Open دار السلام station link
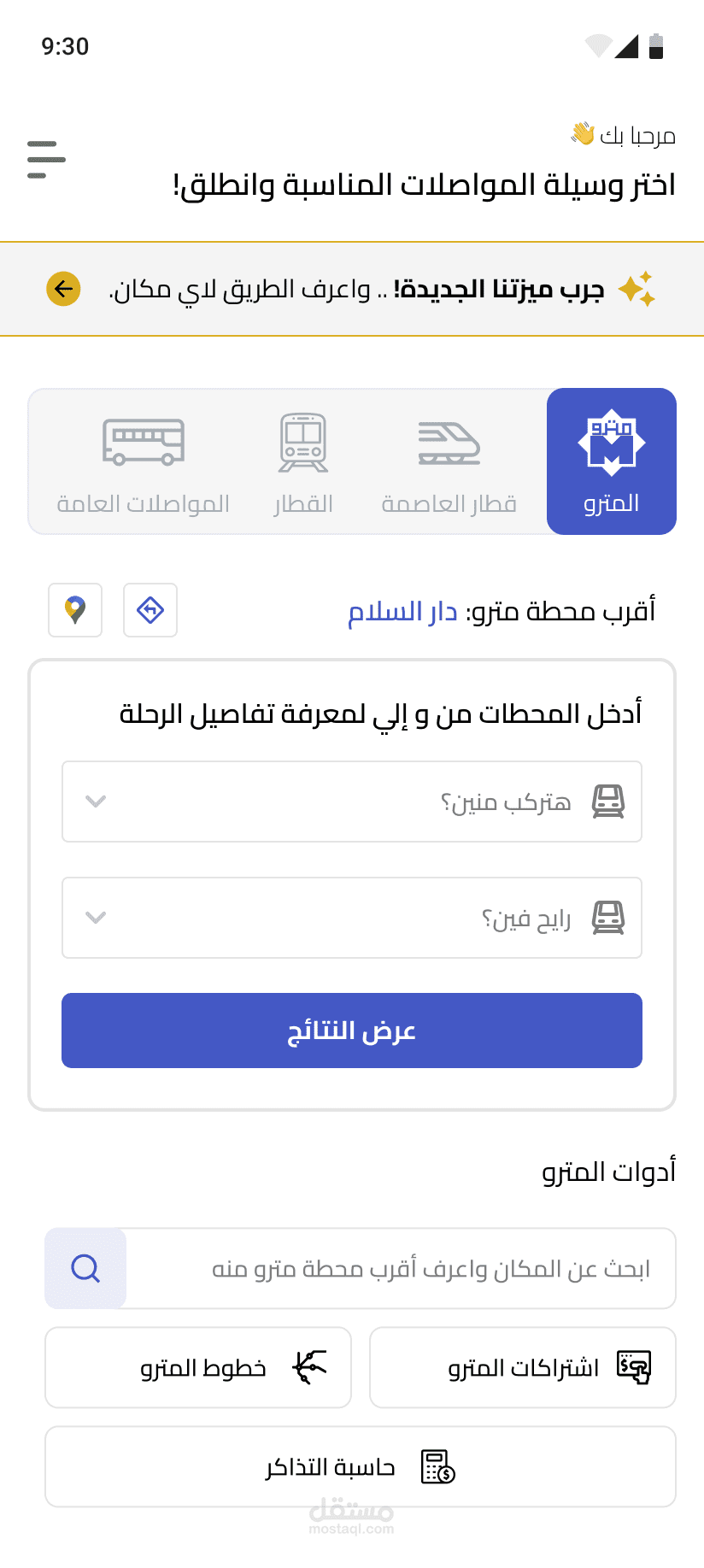The width and height of the screenshot is (704, 1568). (402, 612)
